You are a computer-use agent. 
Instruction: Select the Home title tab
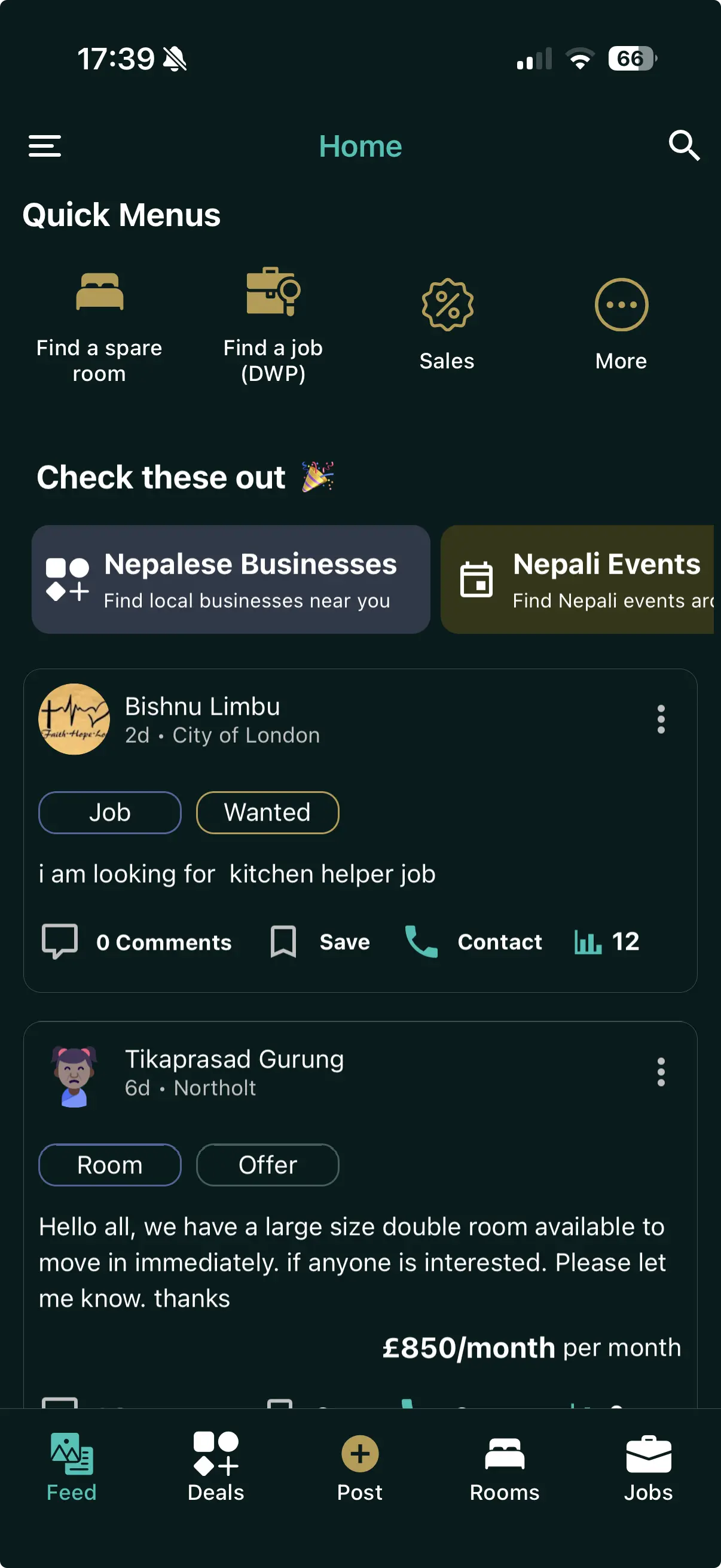[x=360, y=145]
